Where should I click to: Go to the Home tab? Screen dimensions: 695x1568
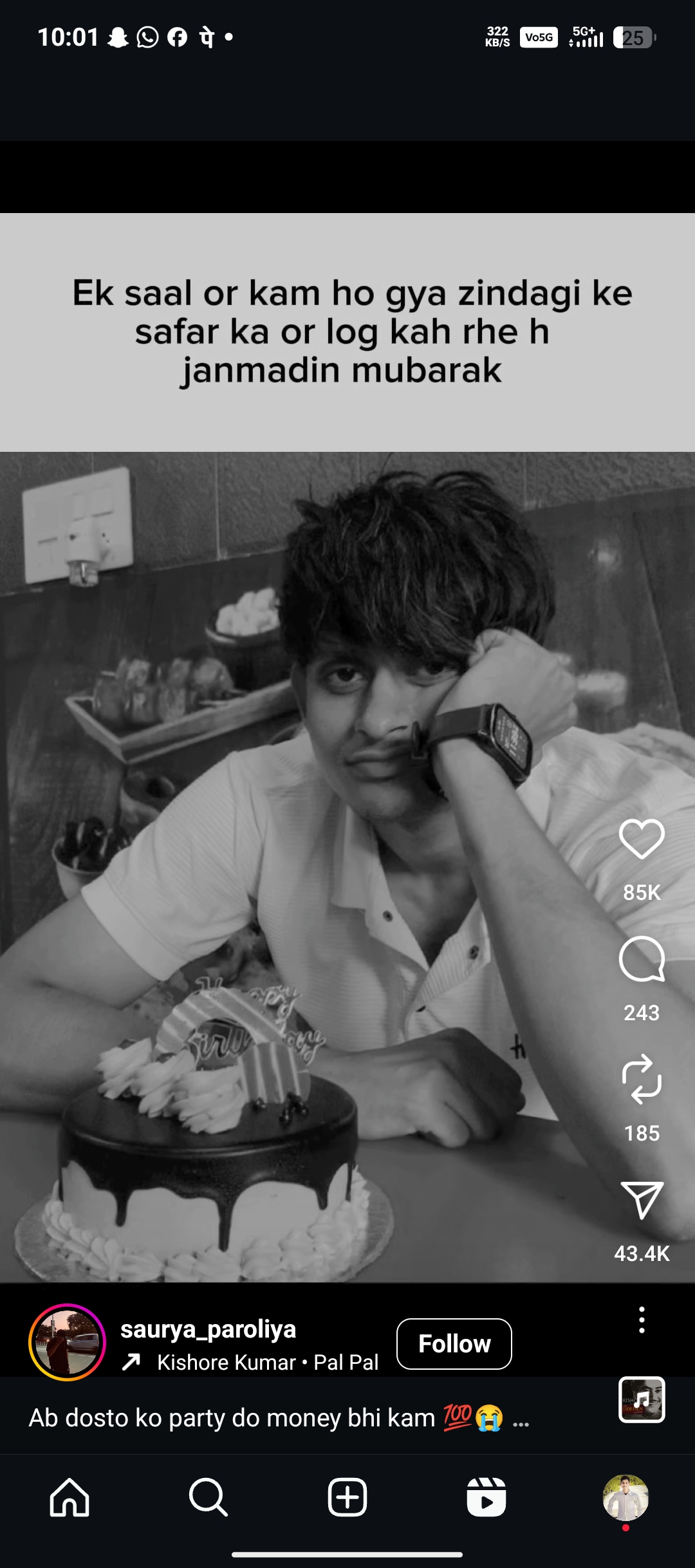pyautogui.click(x=69, y=1497)
